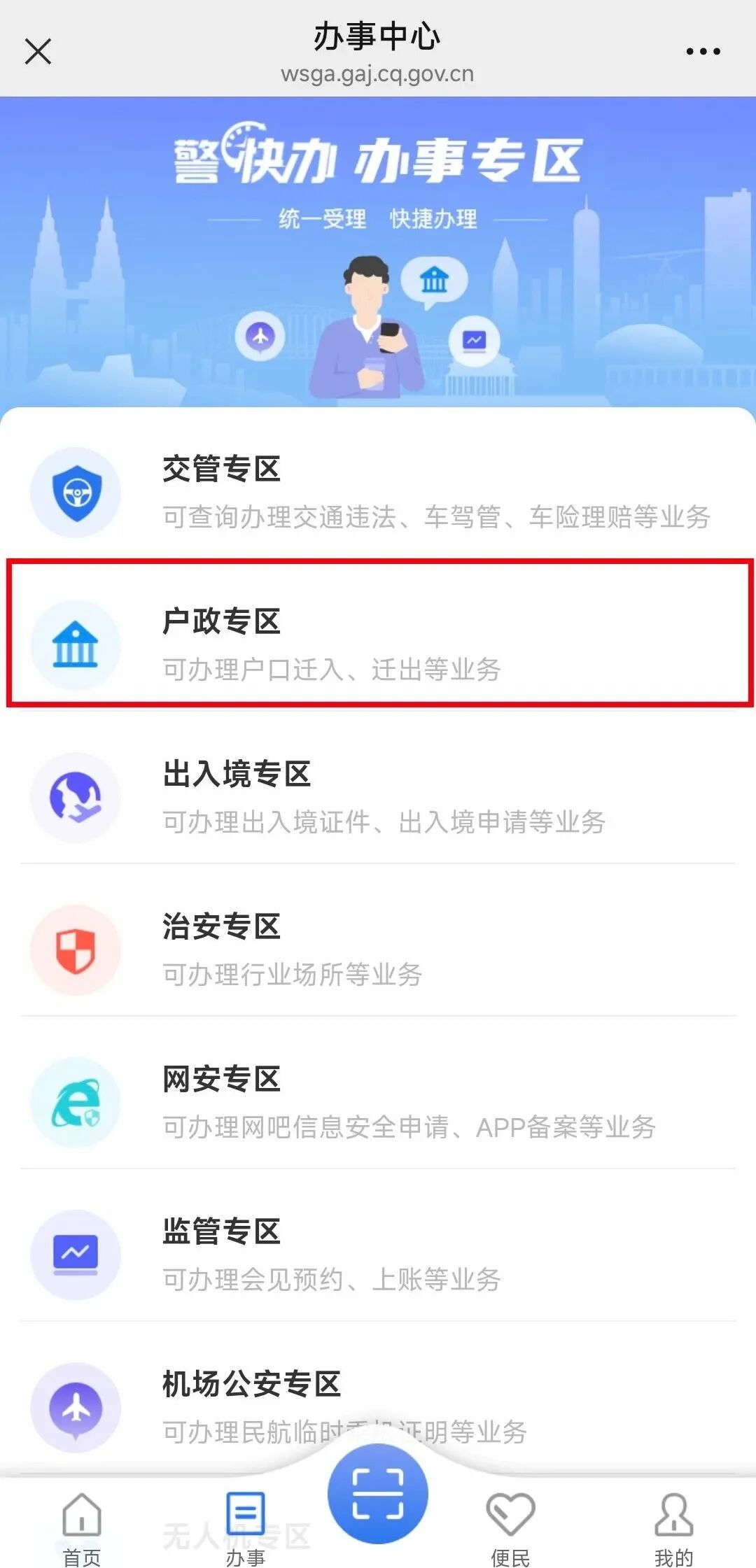The image size is (756, 1568).
Task: Switch to the 便民 tab
Action: click(x=510, y=1530)
